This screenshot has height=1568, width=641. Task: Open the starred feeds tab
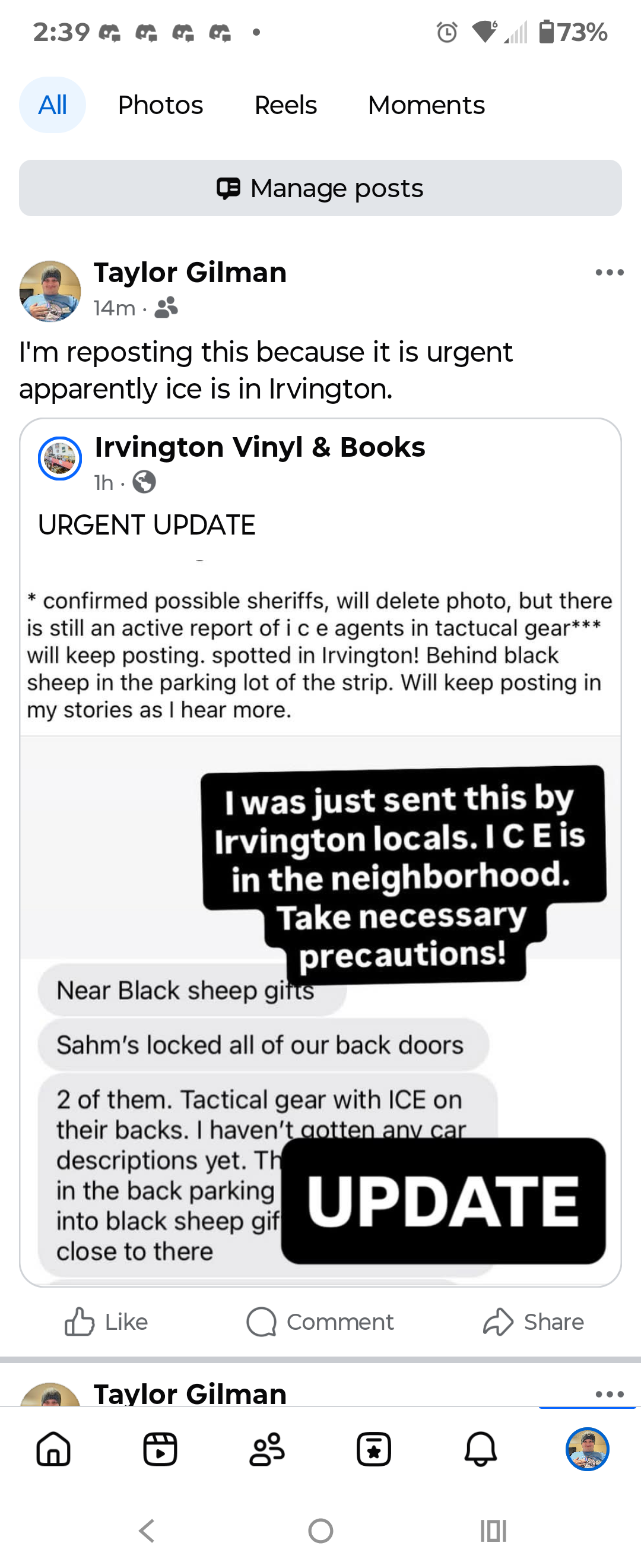373,1449
